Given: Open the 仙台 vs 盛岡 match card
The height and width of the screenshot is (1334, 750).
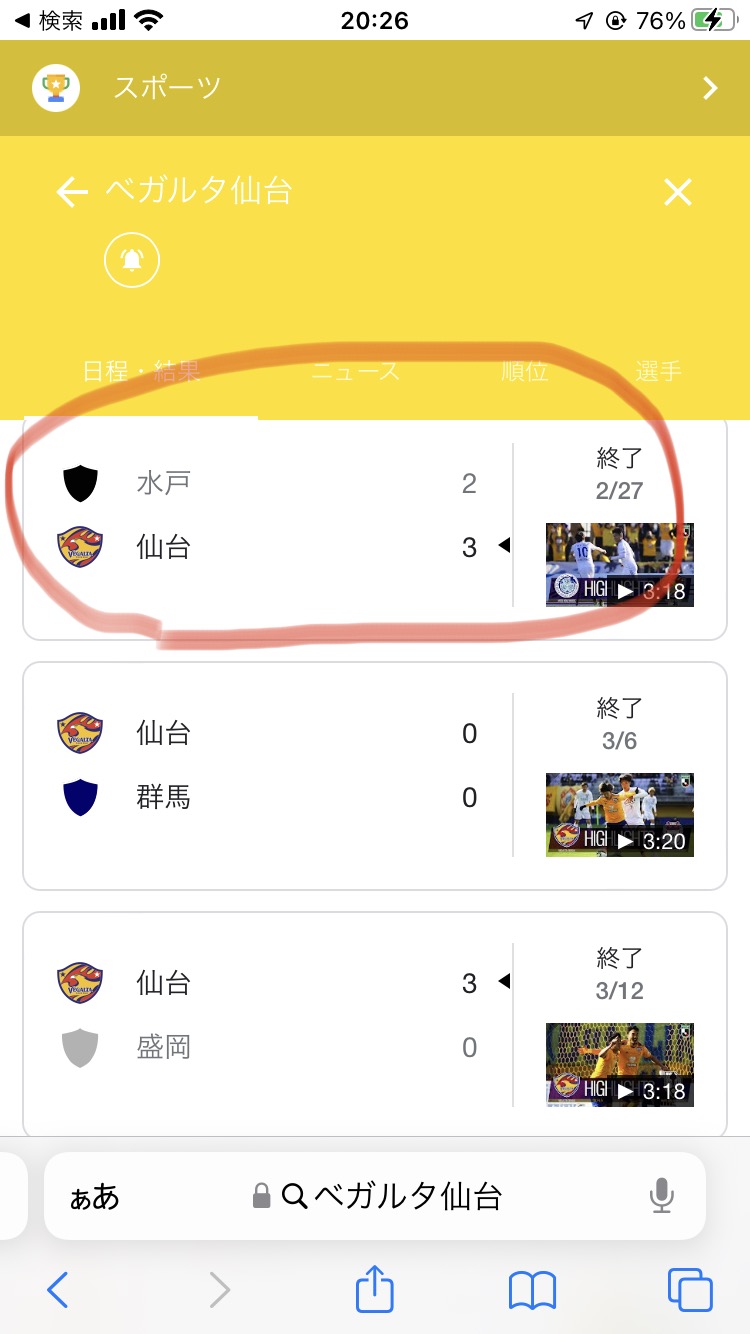Looking at the screenshot, I should pos(270,1016).
